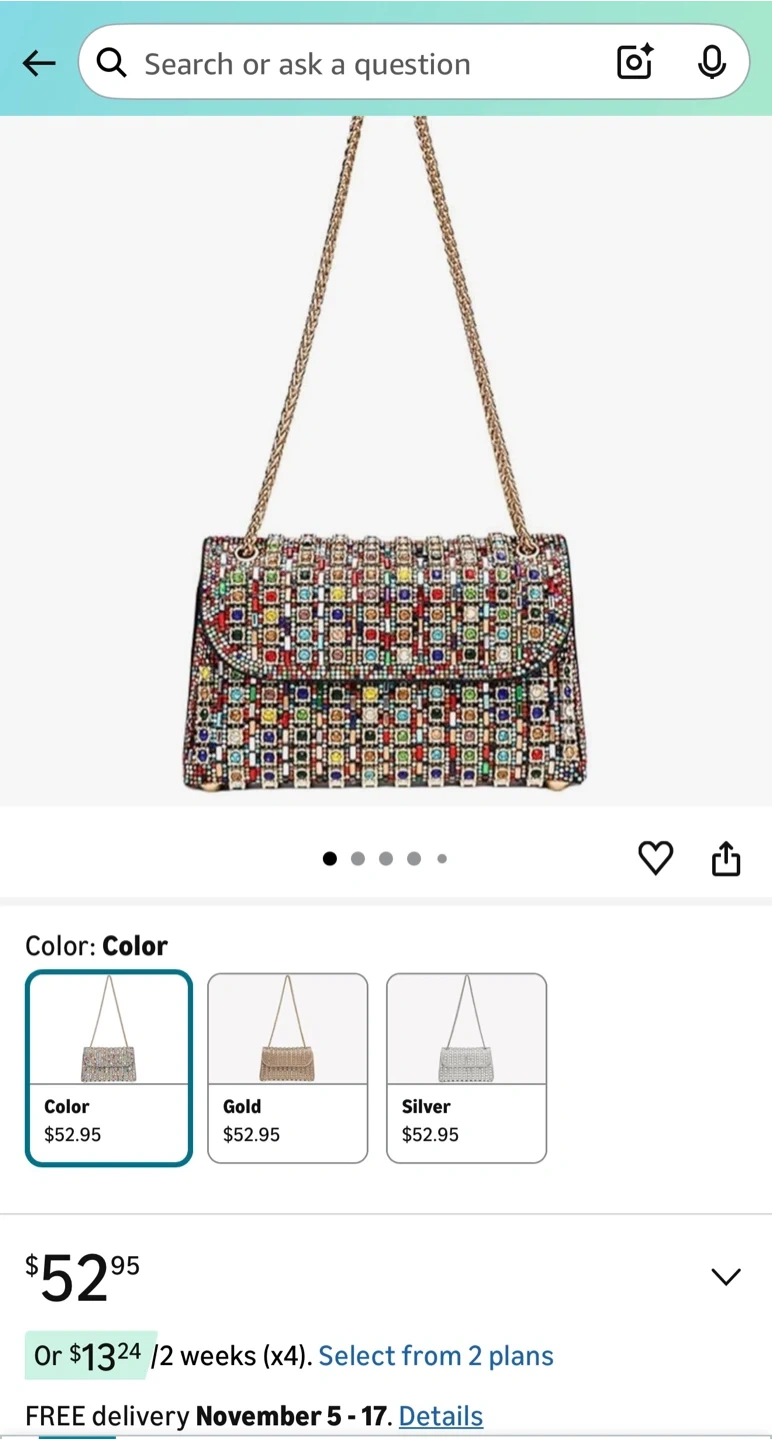
Task: Expand the price details chevron
Action: click(725, 1277)
